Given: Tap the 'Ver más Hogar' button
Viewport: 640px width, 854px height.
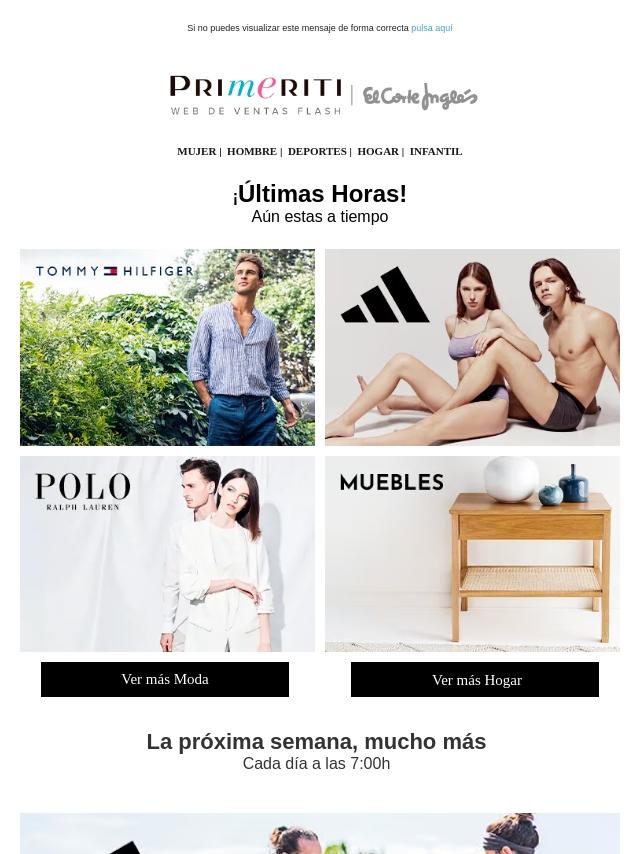Looking at the screenshot, I should point(475,680).
